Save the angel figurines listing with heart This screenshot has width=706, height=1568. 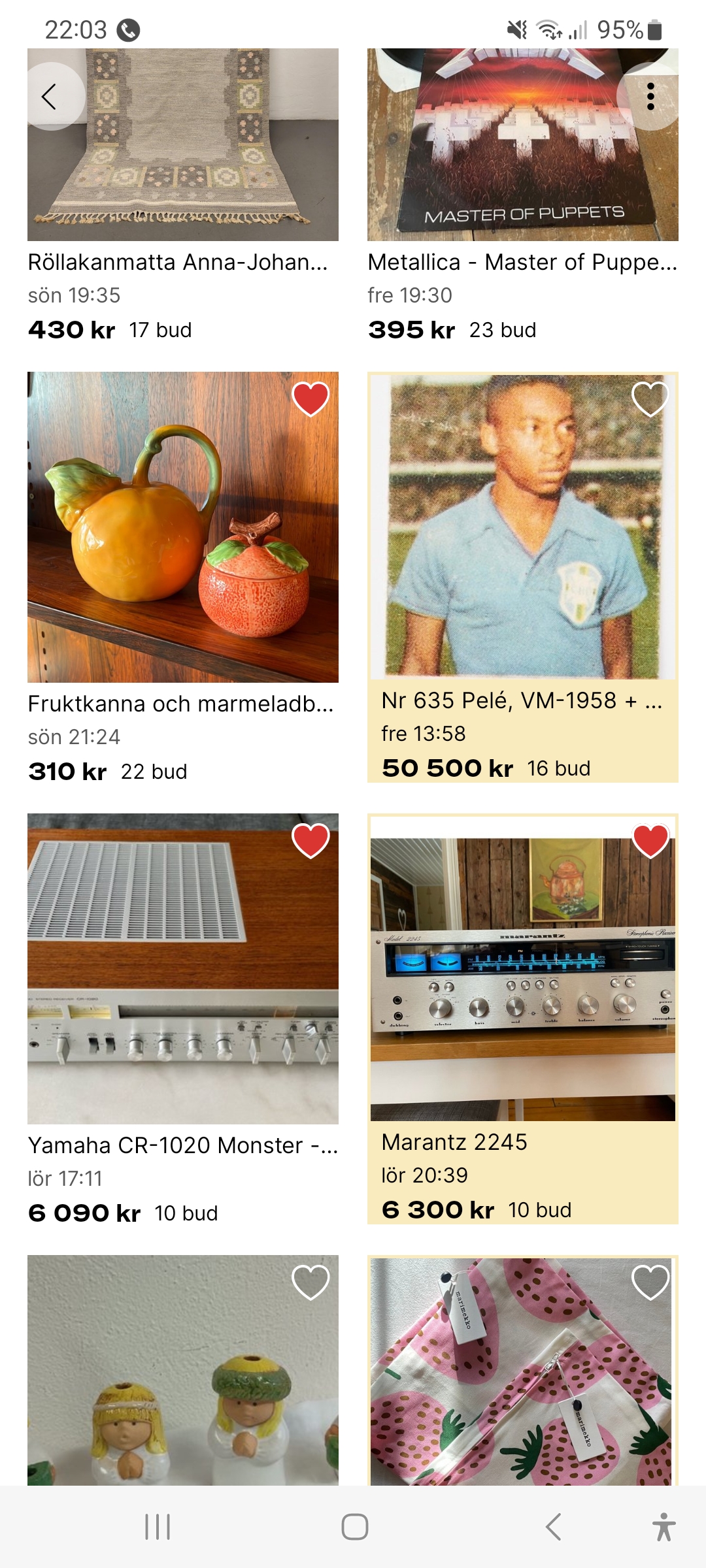point(311,1282)
